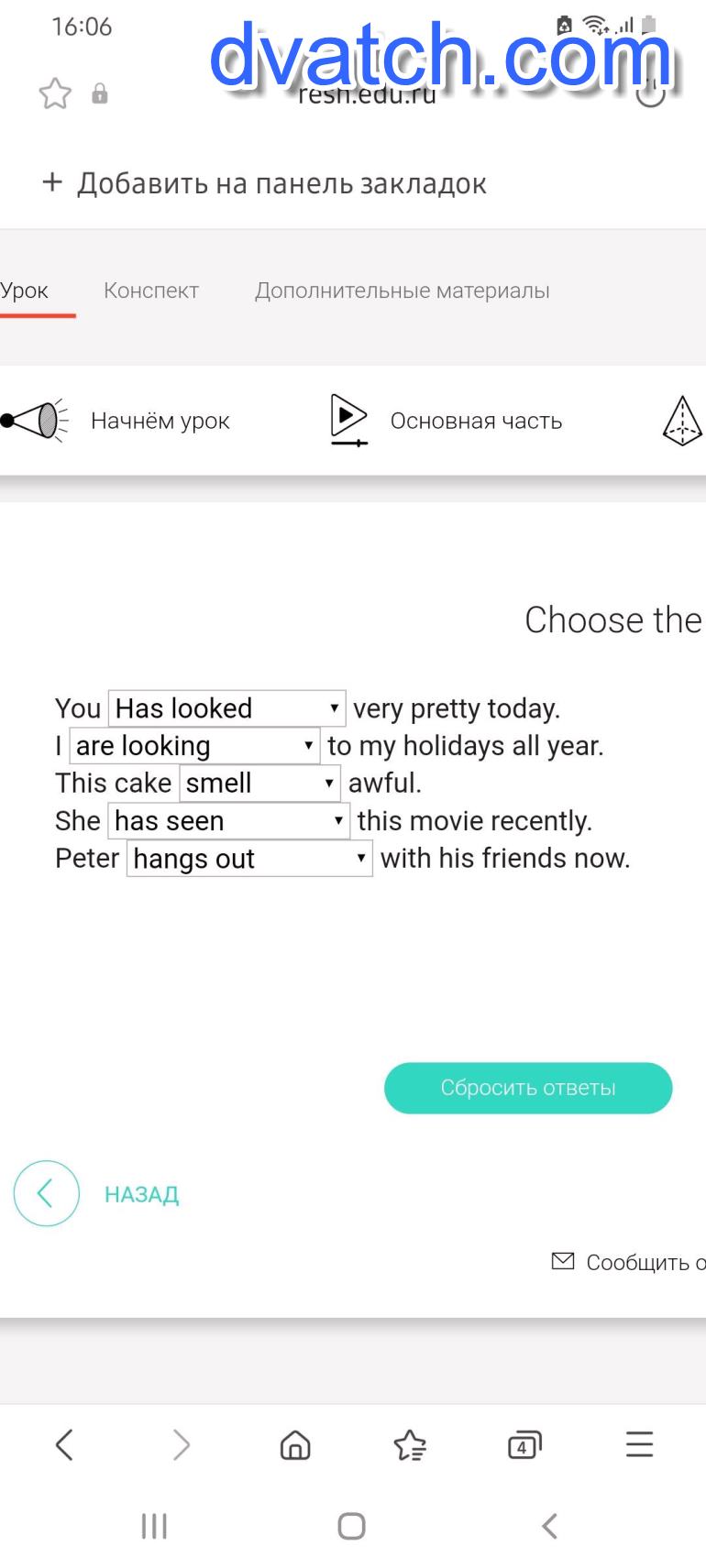
Task: Open recent apps from system bar
Action: 154,1526
